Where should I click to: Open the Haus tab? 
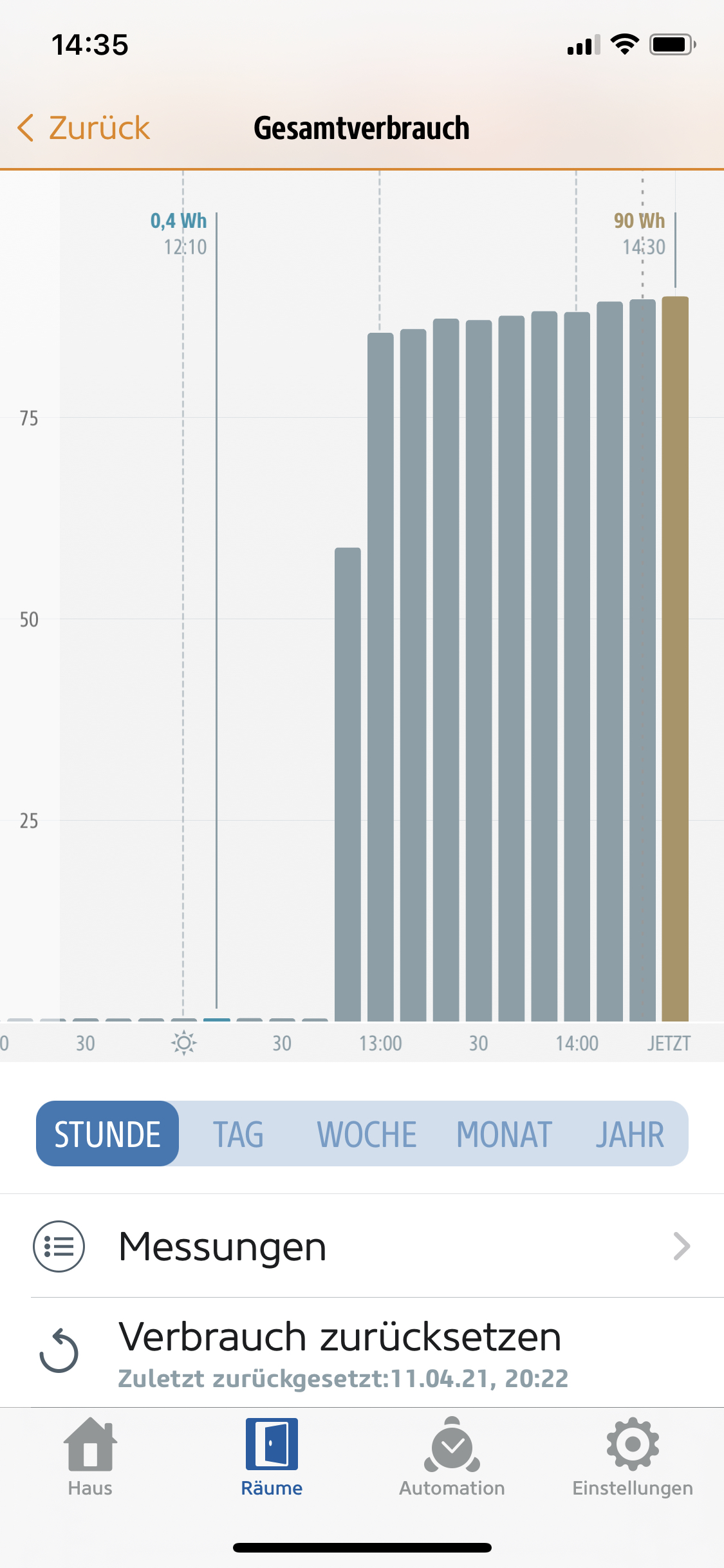[x=90, y=1457]
